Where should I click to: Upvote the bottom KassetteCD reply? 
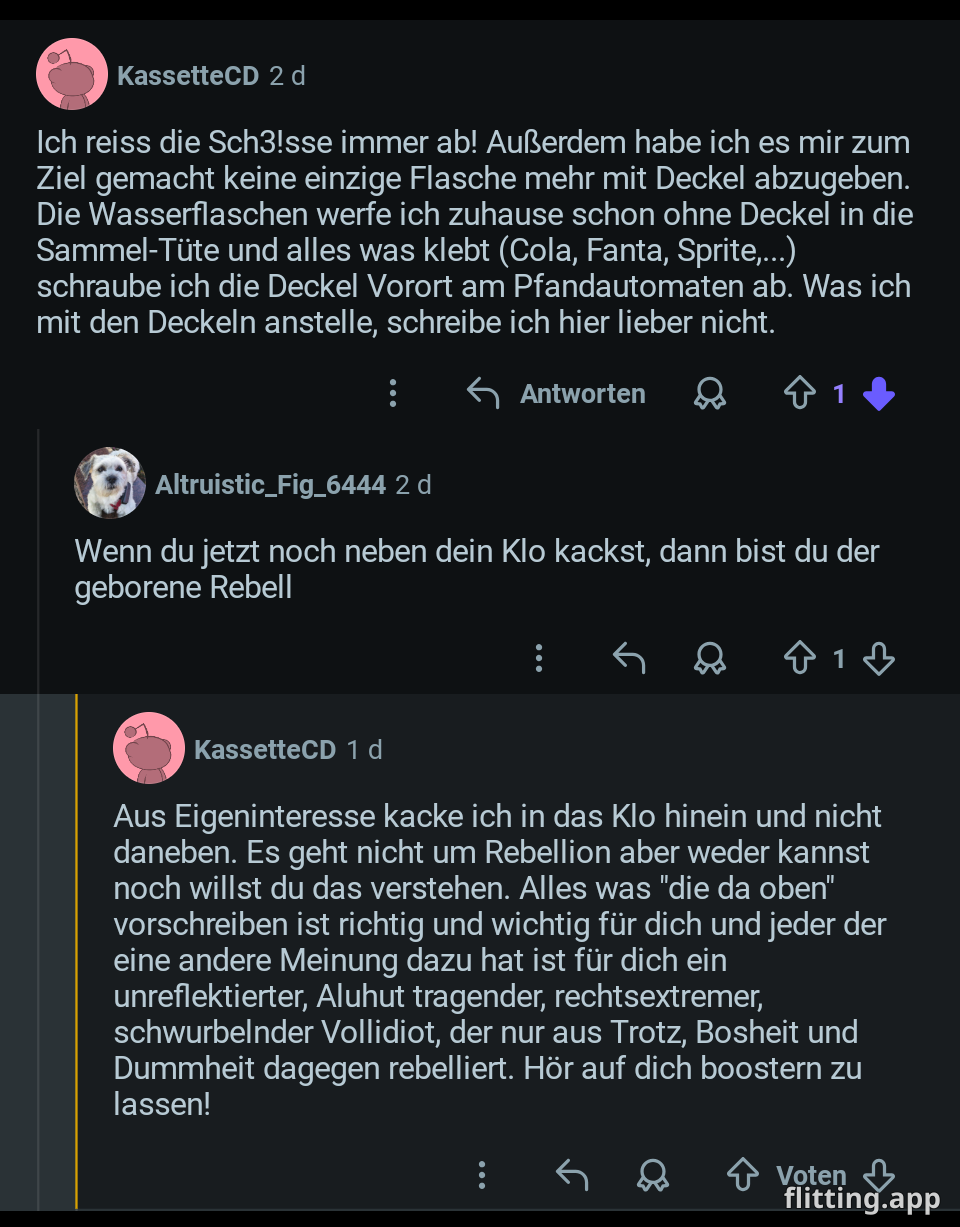click(742, 1176)
